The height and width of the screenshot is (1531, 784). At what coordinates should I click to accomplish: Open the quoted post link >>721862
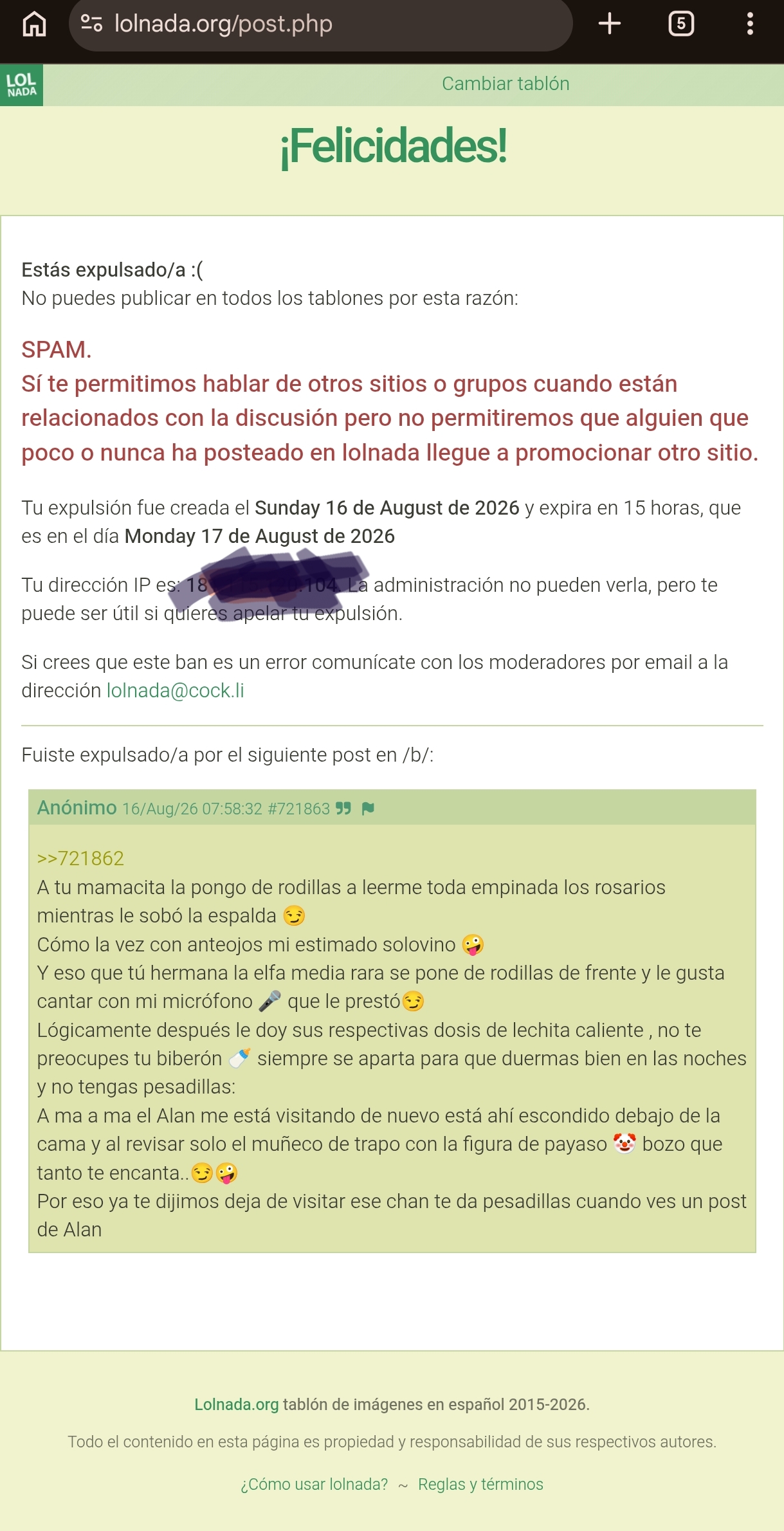(x=80, y=858)
